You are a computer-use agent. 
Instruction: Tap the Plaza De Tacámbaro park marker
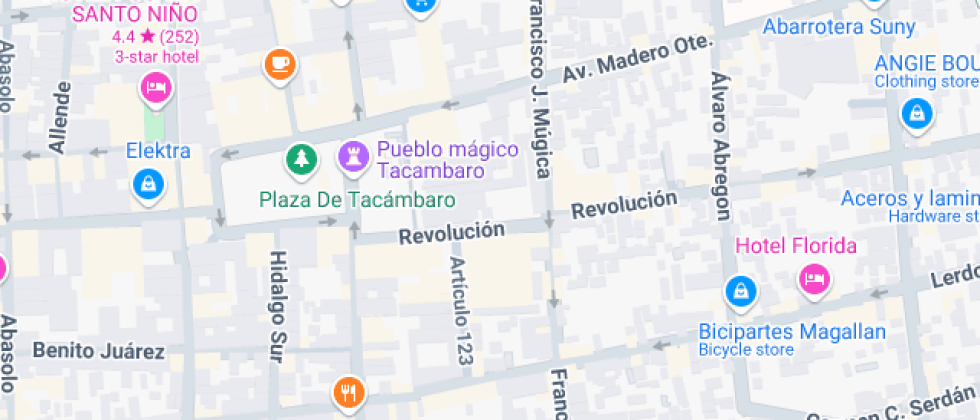pyautogui.click(x=300, y=157)
